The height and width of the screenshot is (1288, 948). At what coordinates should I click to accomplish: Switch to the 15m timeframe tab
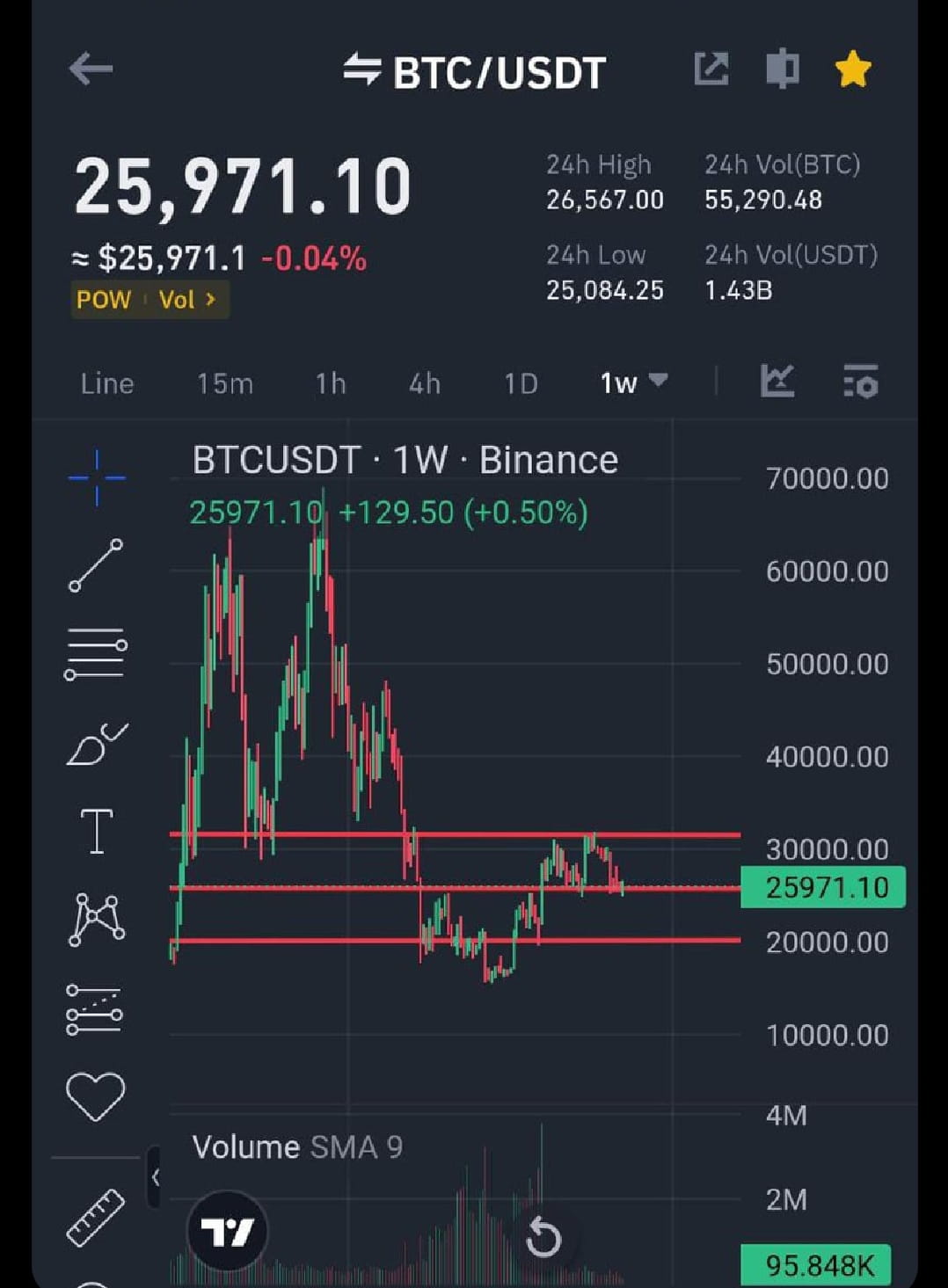point(225,383)
